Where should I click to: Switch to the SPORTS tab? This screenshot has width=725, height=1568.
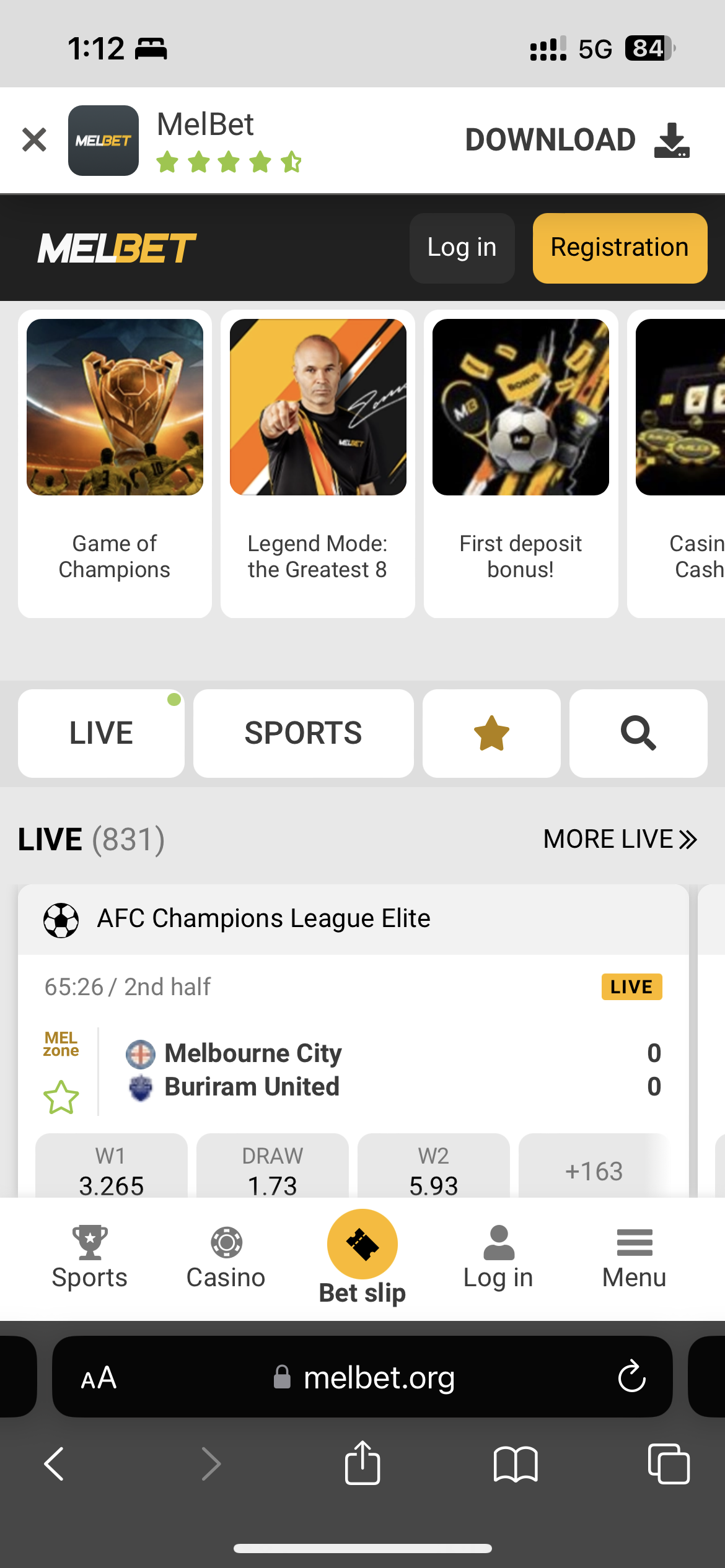[303, 733]
